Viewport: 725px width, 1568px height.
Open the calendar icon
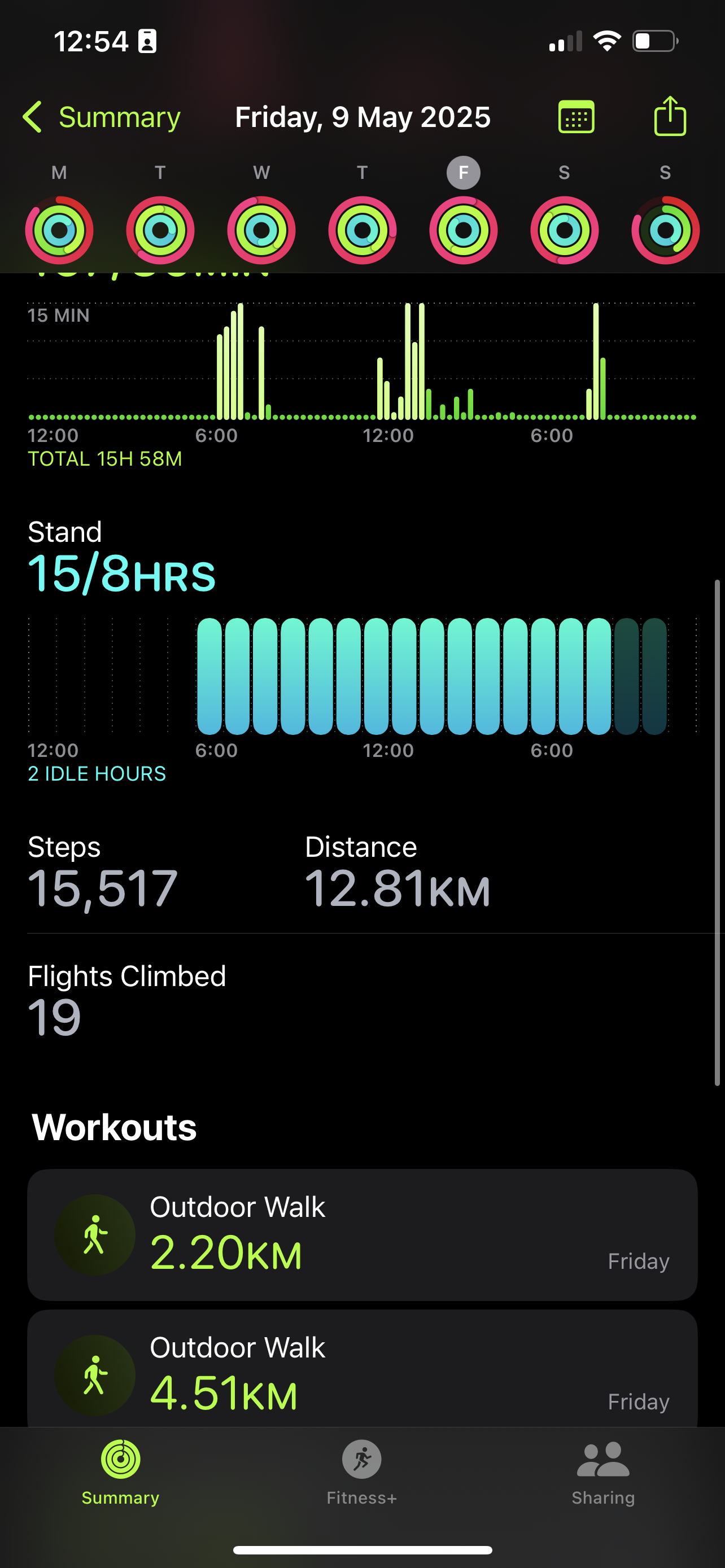(576, 117)
